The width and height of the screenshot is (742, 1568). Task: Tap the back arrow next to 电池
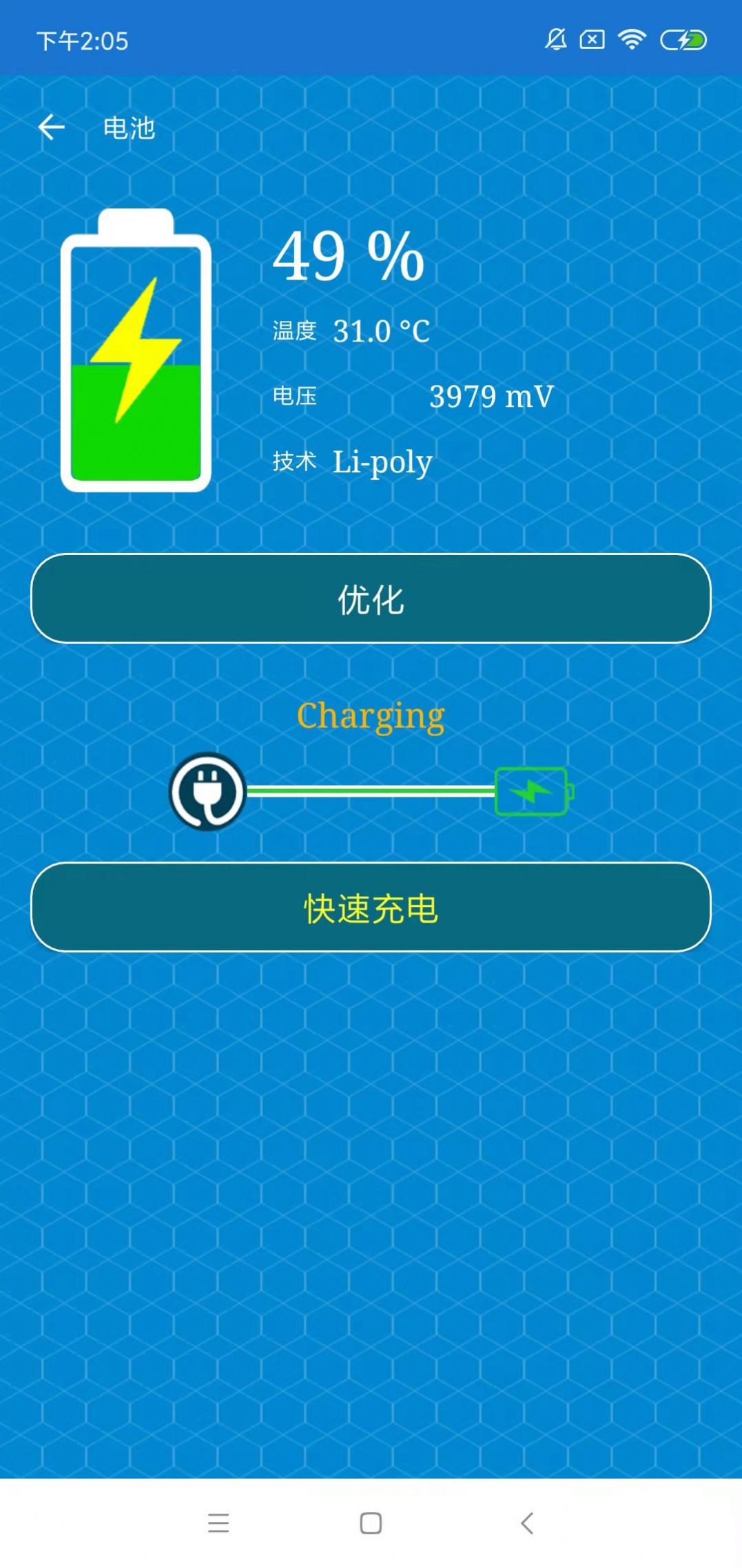pos(52,127)
